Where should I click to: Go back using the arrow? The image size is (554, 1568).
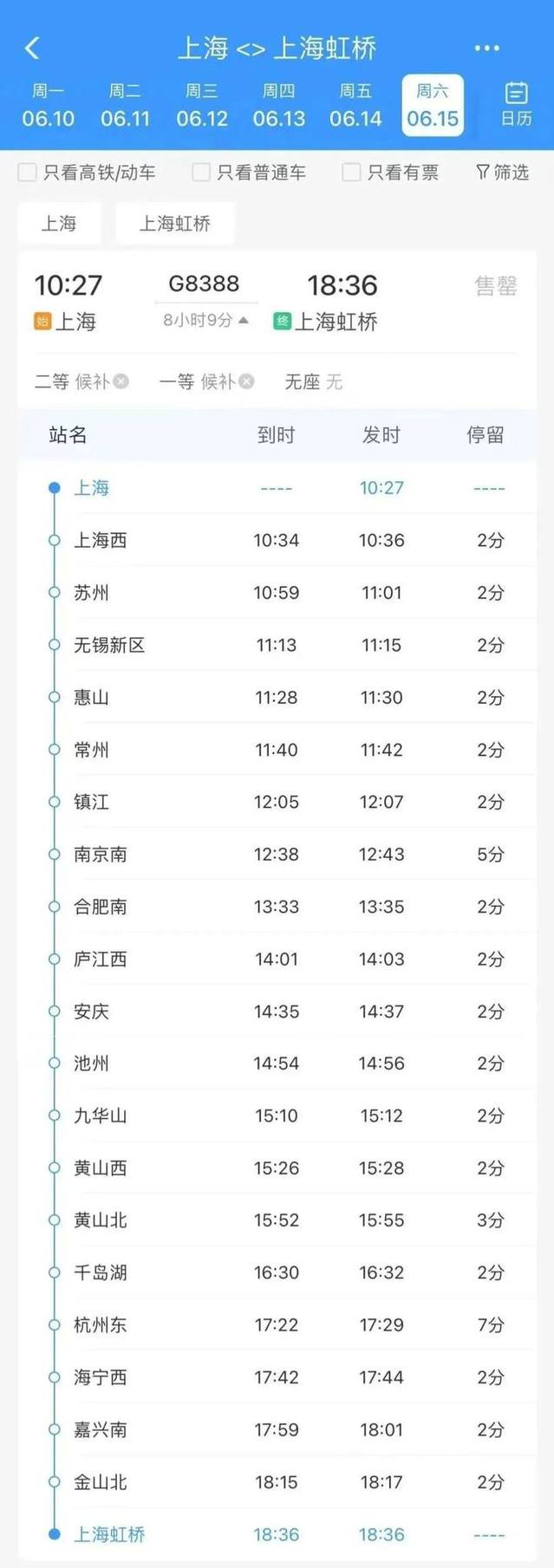(32, 49)
